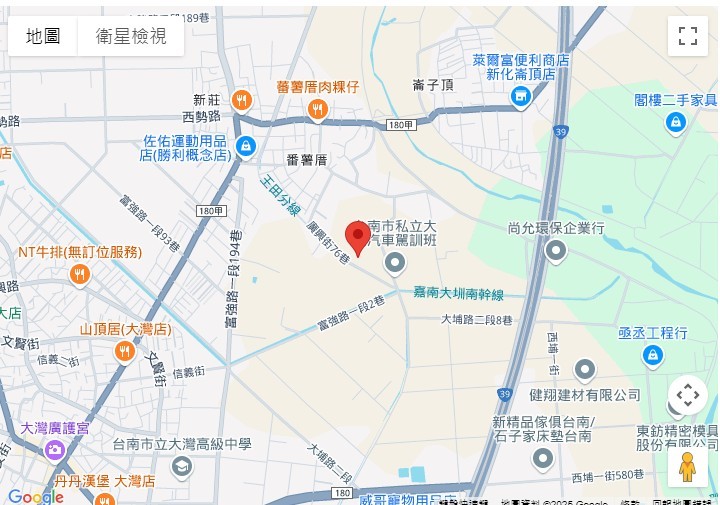Tap the Street View pegman
The height and width of the screenshot is (505, 720).
(x=687, y=467)
